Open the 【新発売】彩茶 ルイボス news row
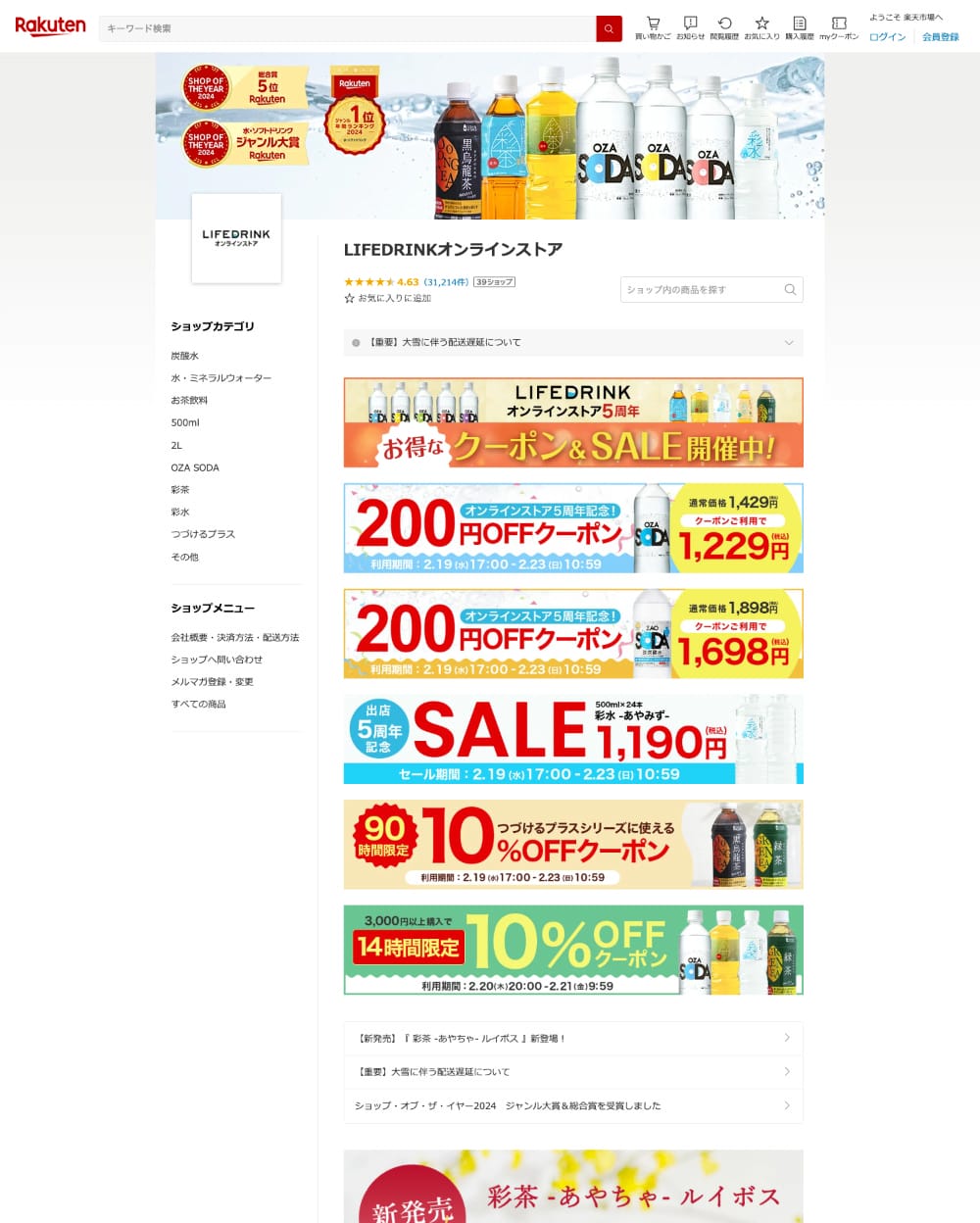The image size is (980, 1223). tap(573, 1039)
